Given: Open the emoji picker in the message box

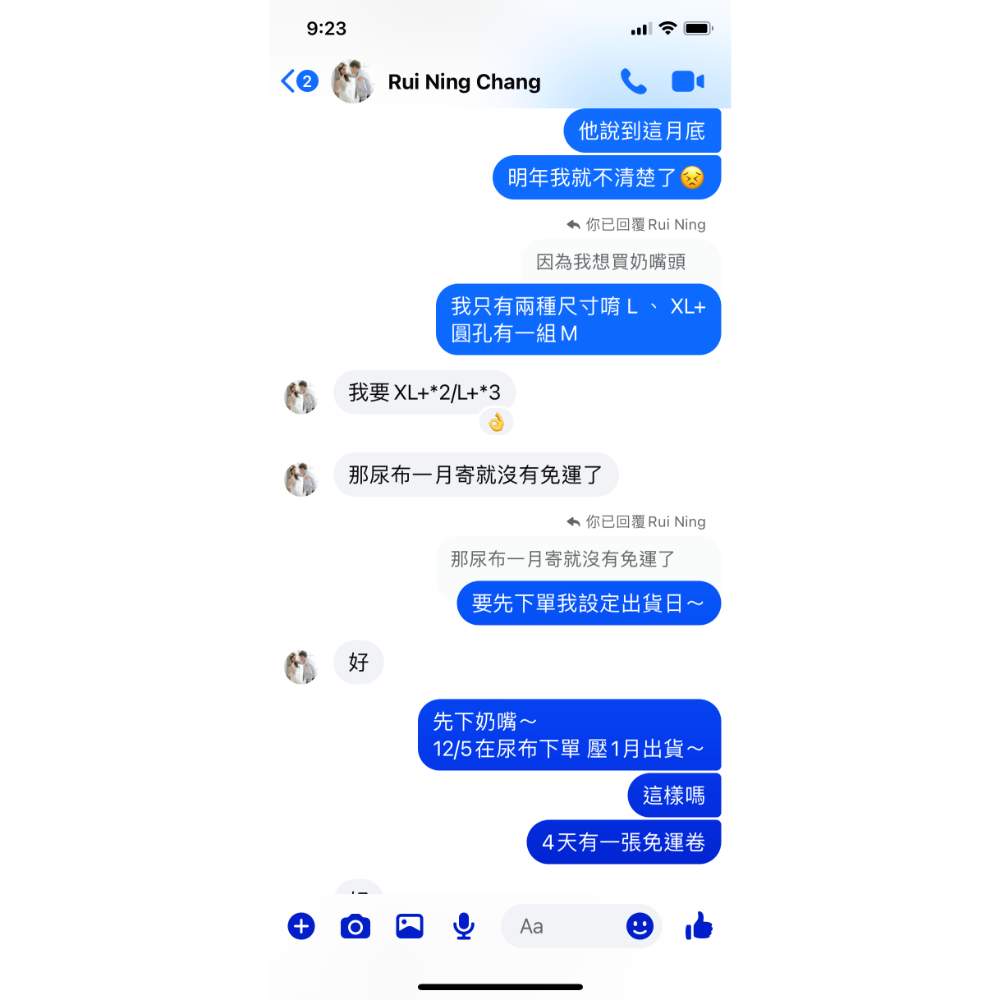Looking at the screenshot, I should pos(640,926).
